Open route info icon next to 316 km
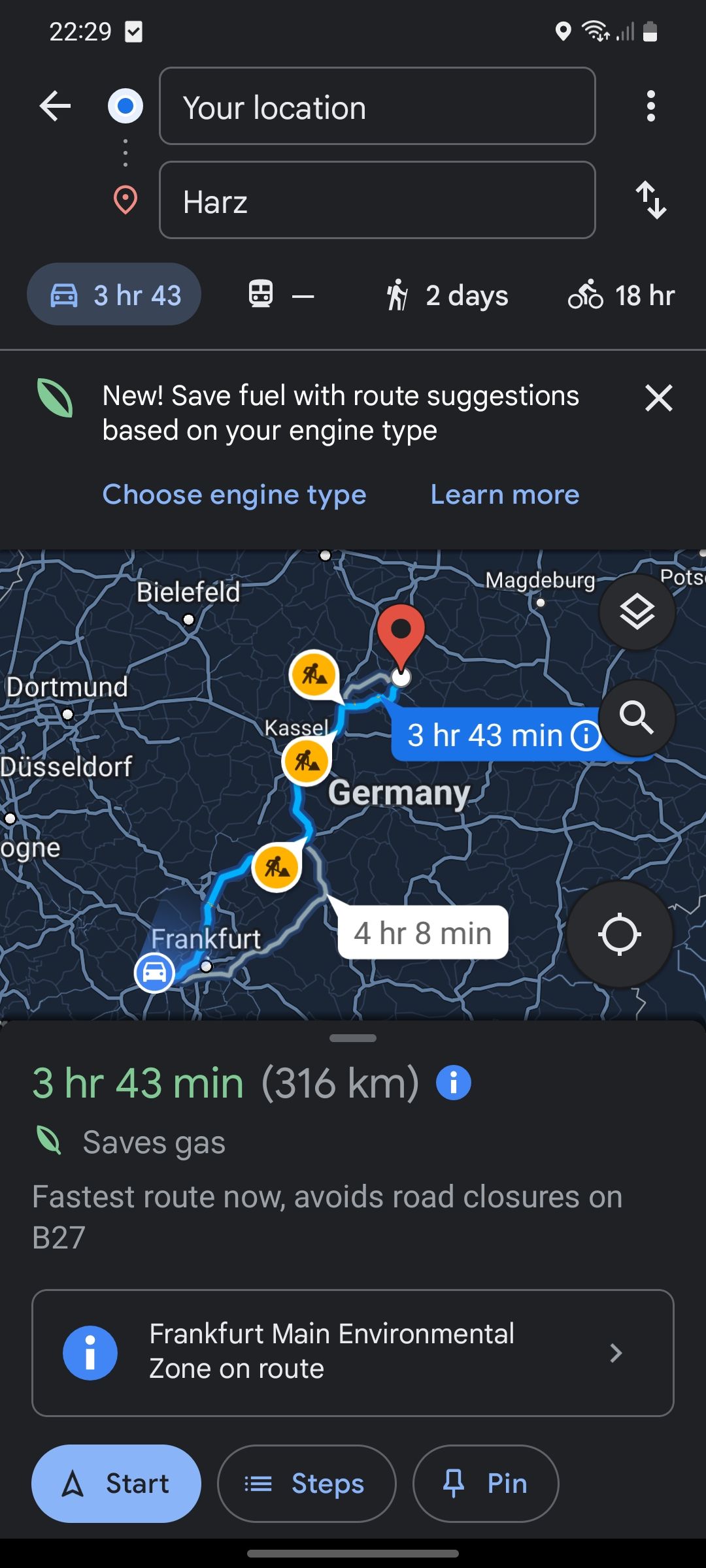706x1568 pixels. tap(454, 1083)
